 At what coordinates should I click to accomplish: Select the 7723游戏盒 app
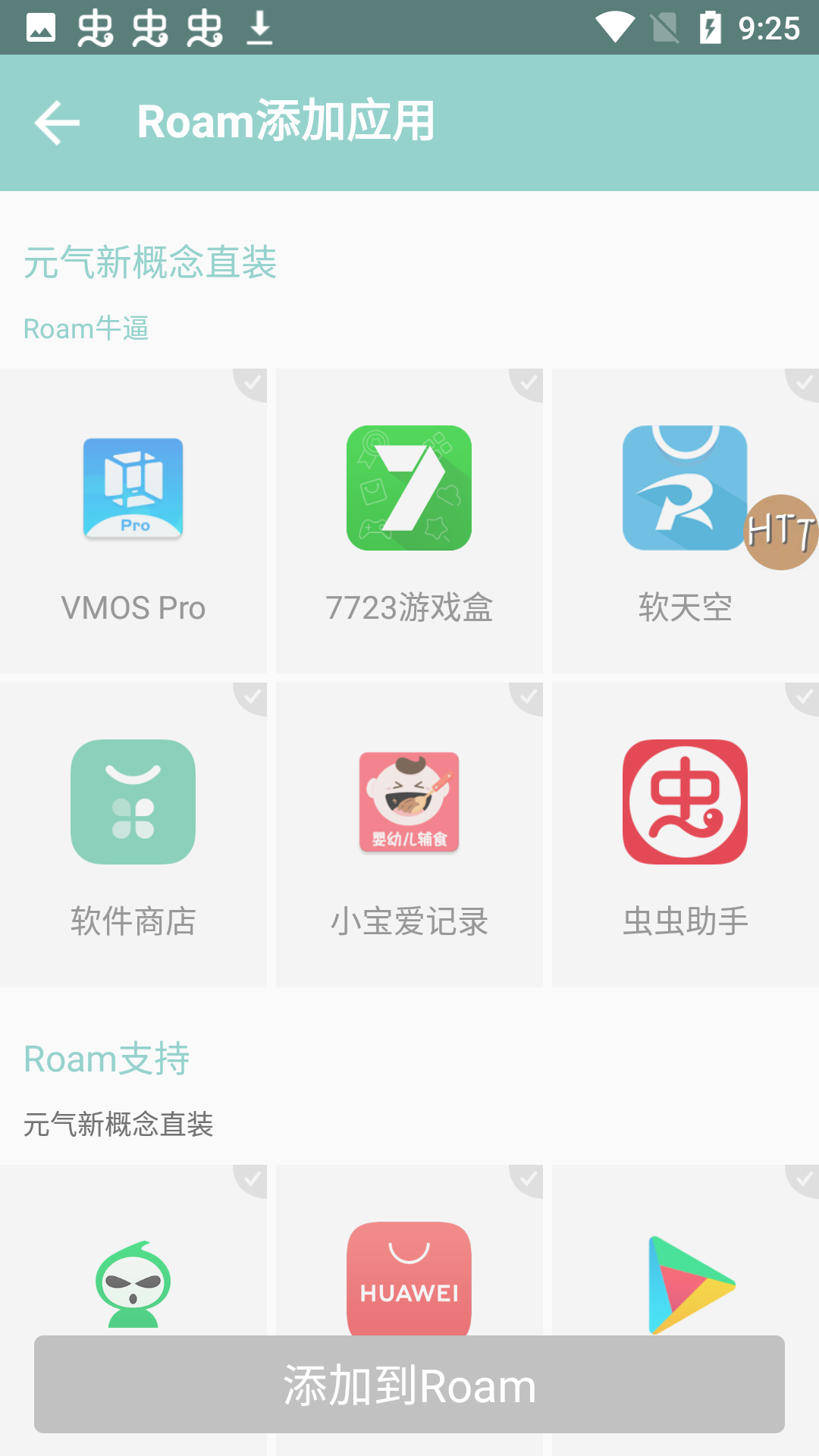pos(409,522)
